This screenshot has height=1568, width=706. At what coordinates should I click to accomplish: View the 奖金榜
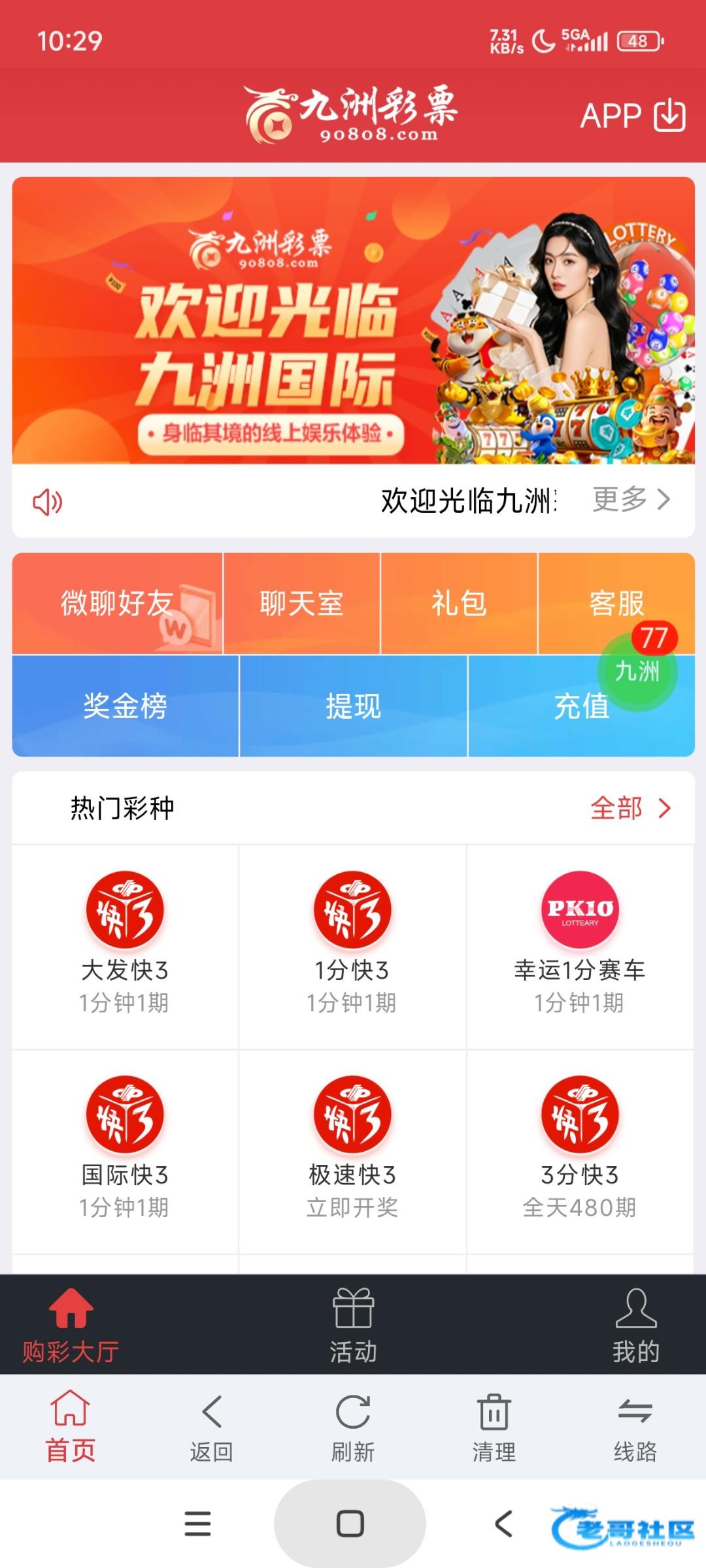125,706
